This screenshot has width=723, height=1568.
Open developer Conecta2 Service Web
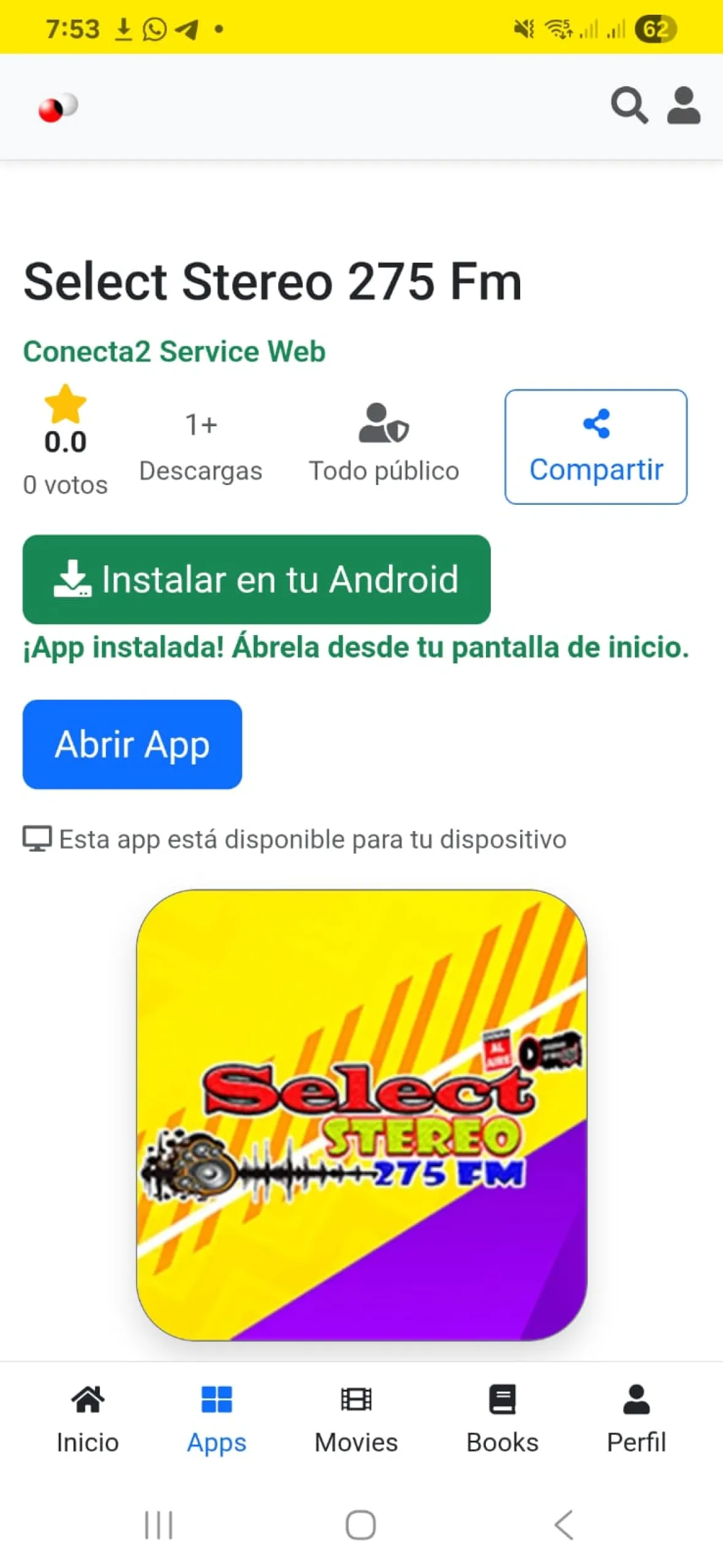(x=174, y=352)
